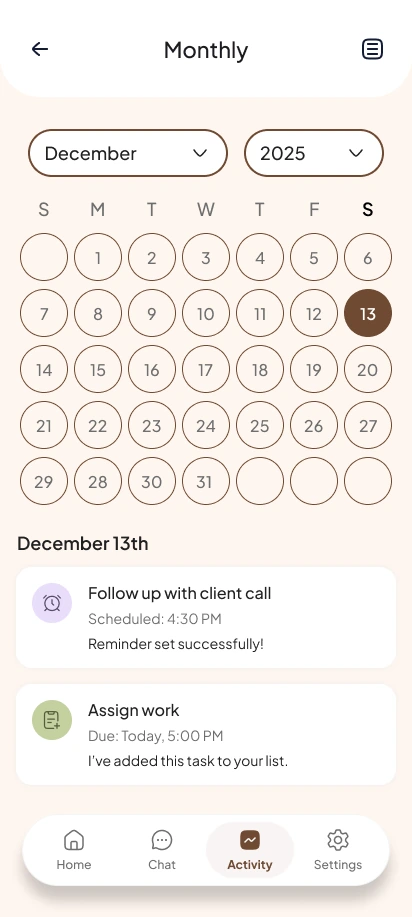Open the Follow up with client call card
Screen dimensions: 412x917
click(x=206, y=618)
